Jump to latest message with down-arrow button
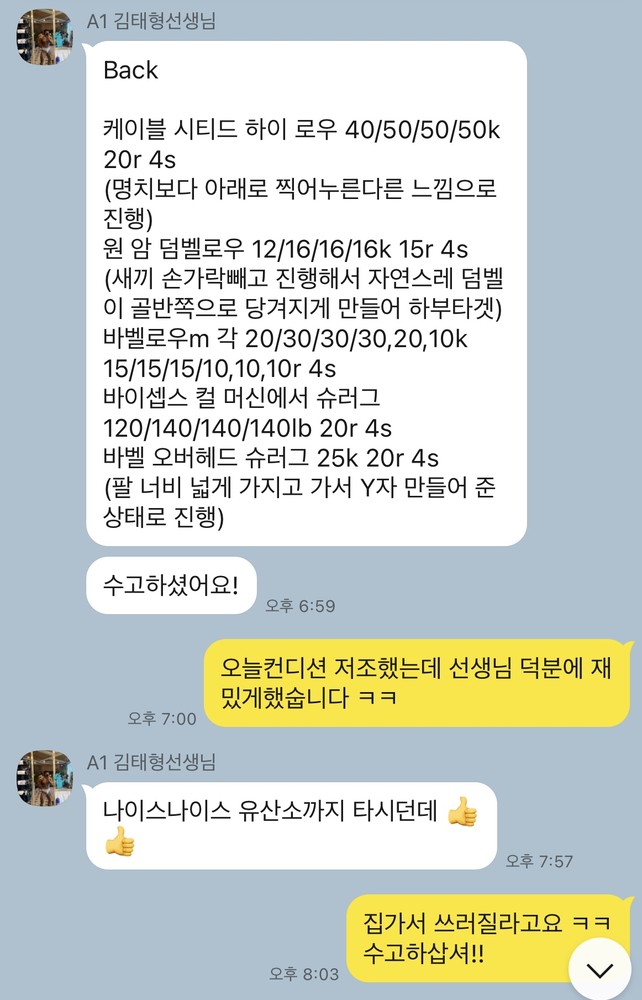Viewport: 642px width, 1000px height. click(599, 969)
